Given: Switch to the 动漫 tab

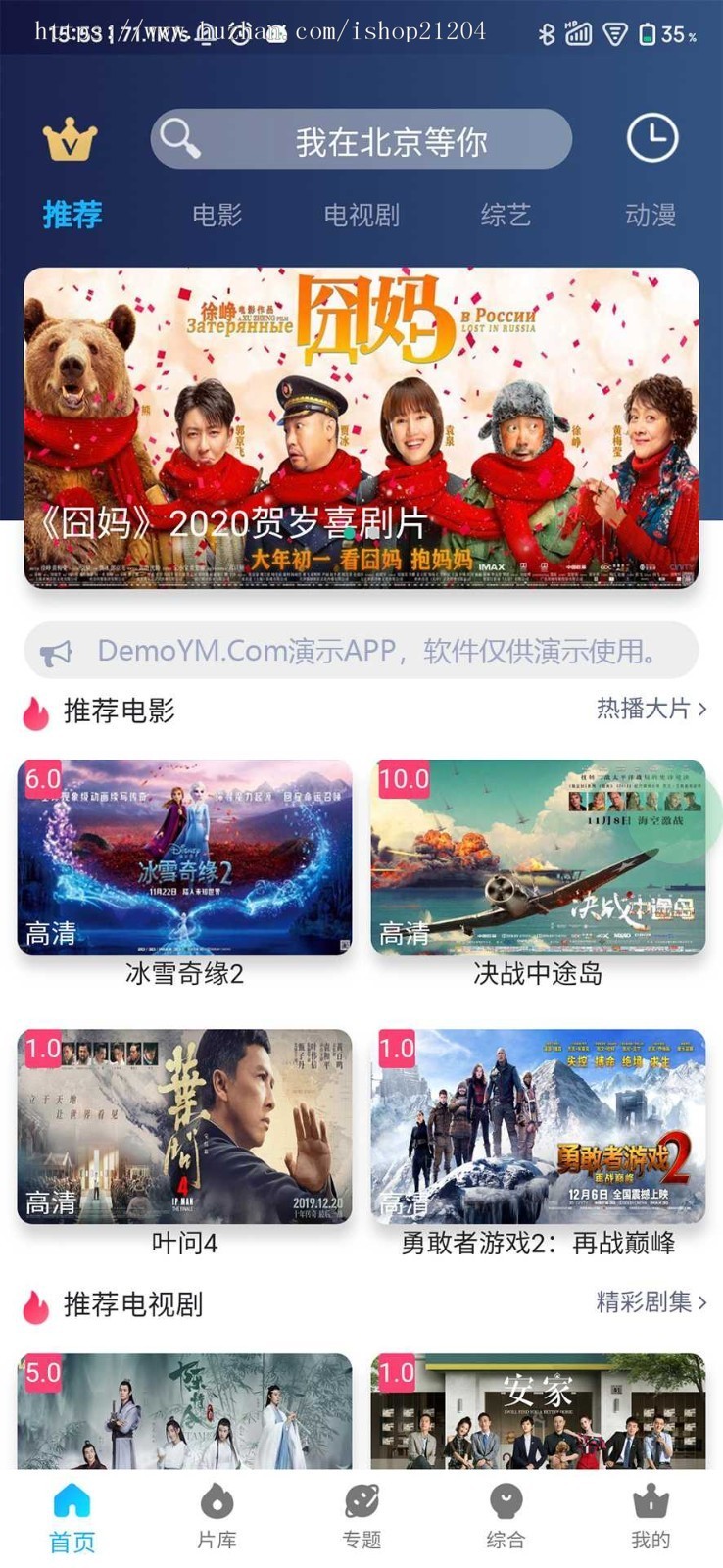Looking at the screenshot, I should [651, 216].
